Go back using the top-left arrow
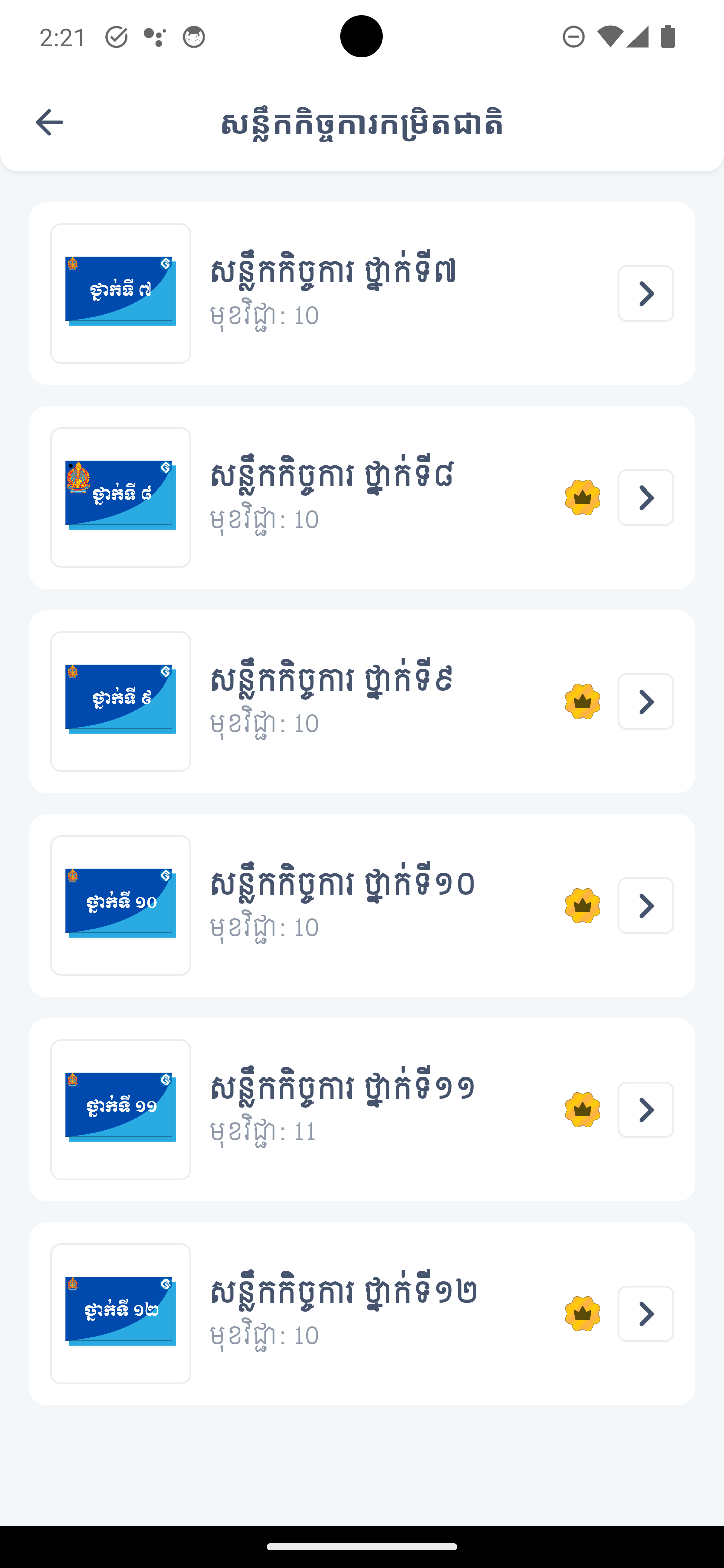The height and width of the screenshot is (1568, 724). [50, 122]
